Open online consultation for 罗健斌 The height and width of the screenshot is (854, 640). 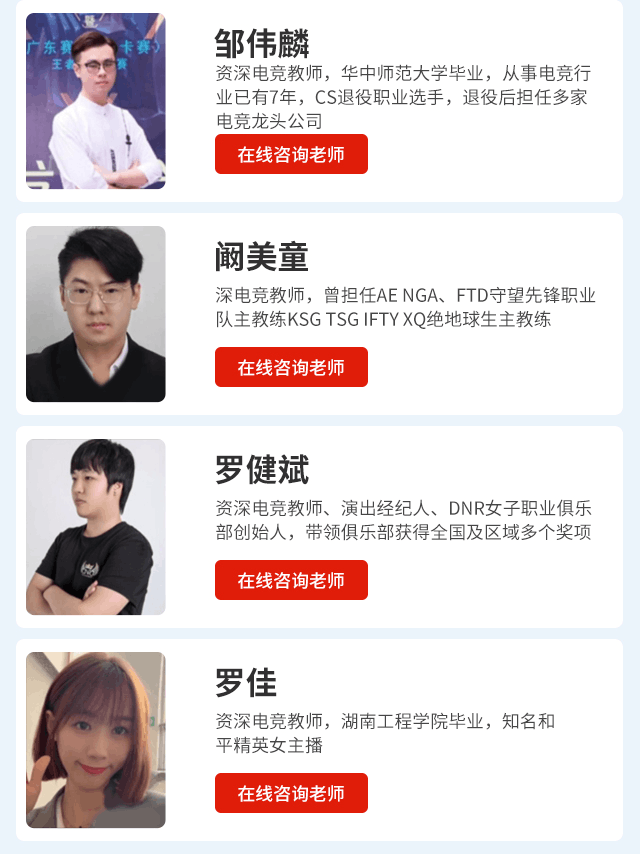click(x=291, y=580)
